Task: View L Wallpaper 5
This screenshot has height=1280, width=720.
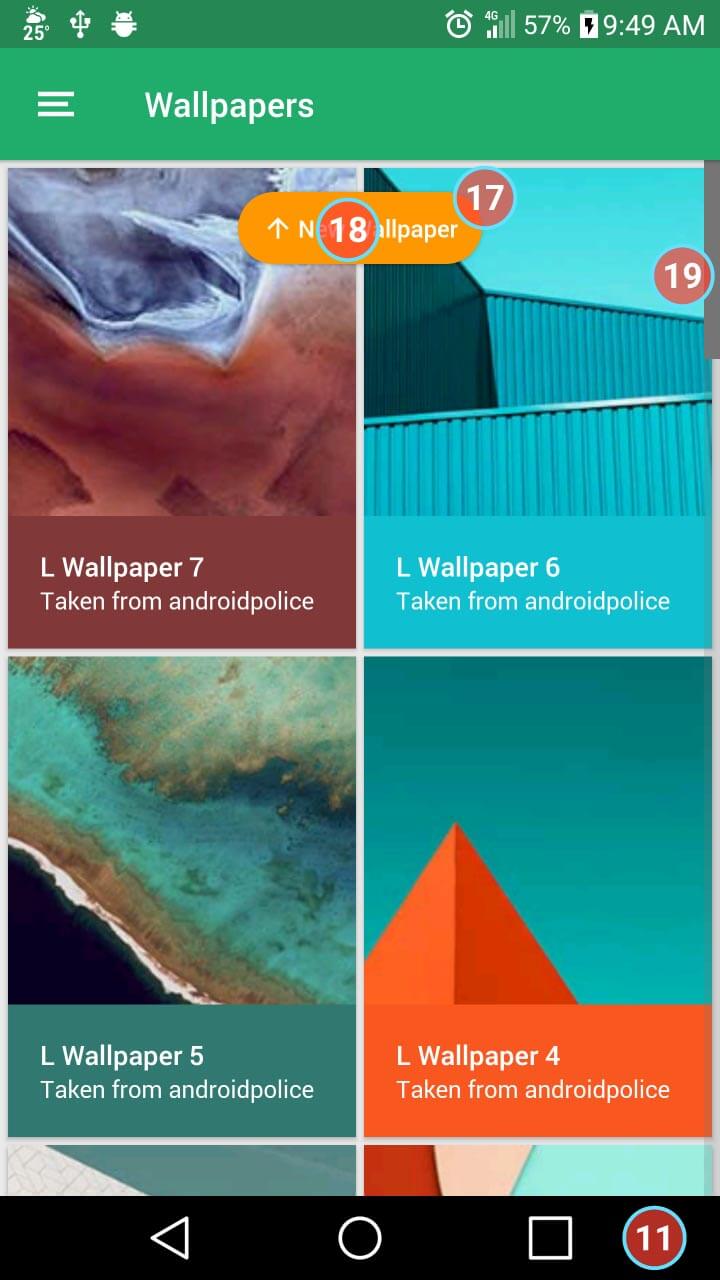Action: click(x=182, y=895)
